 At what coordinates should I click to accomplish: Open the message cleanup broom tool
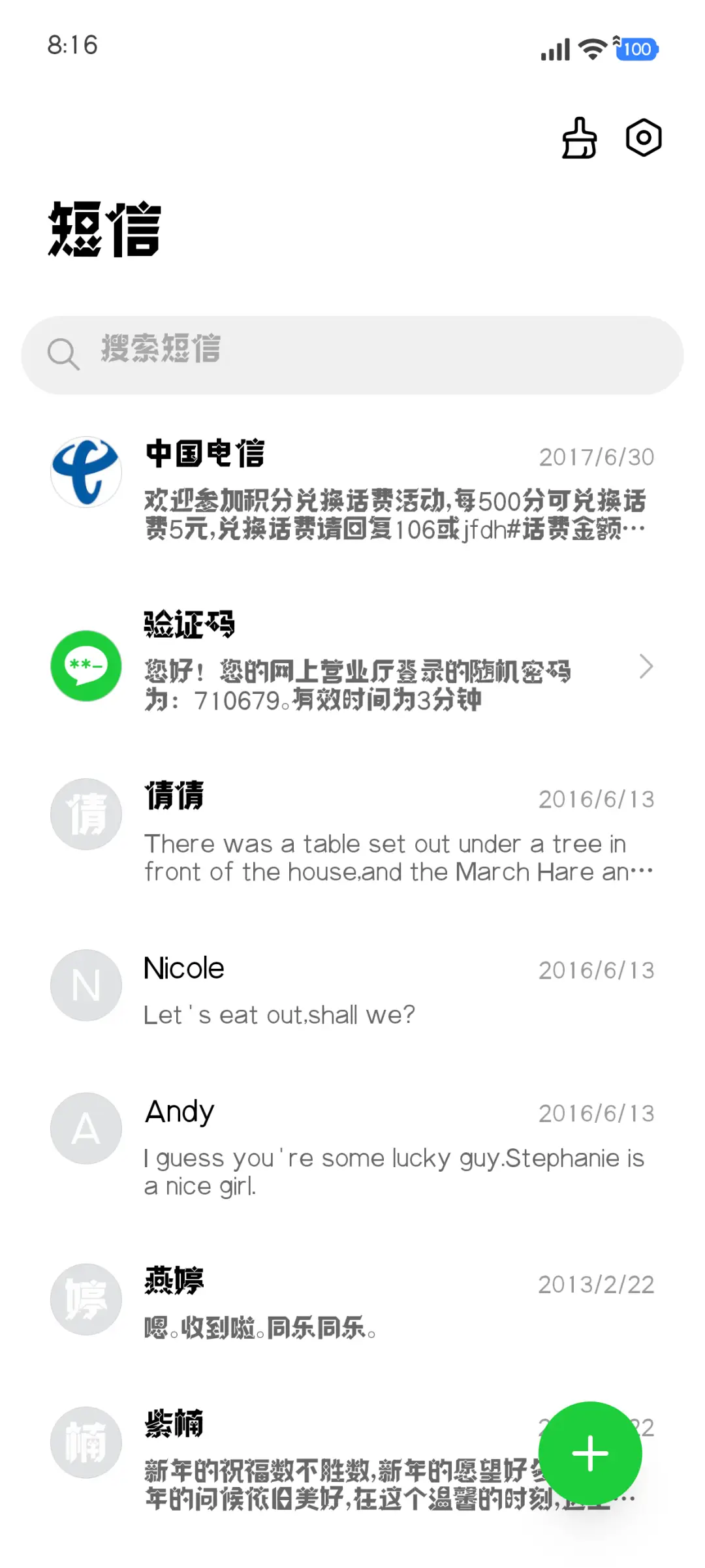[580, 138]
